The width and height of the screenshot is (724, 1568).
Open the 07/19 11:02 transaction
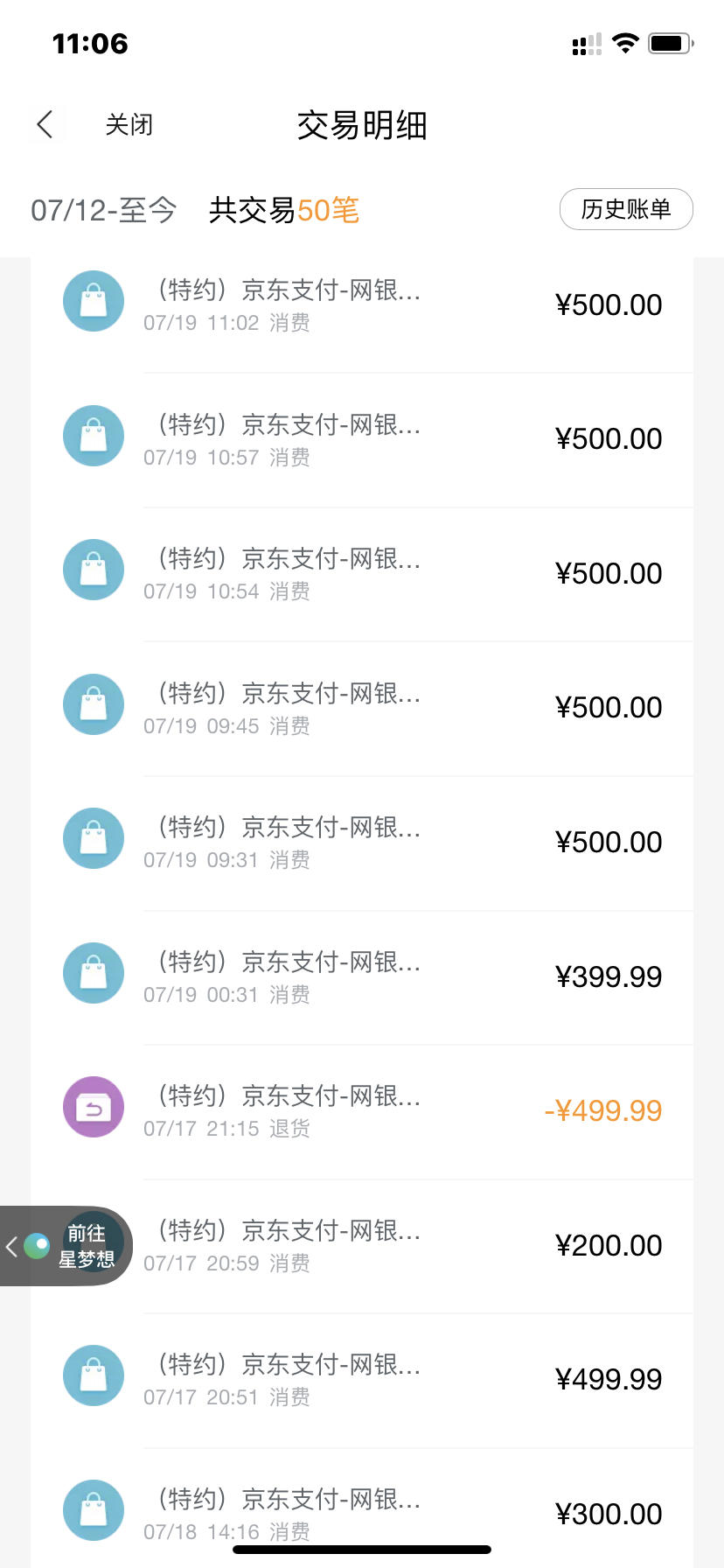click(x=362, y=305)
